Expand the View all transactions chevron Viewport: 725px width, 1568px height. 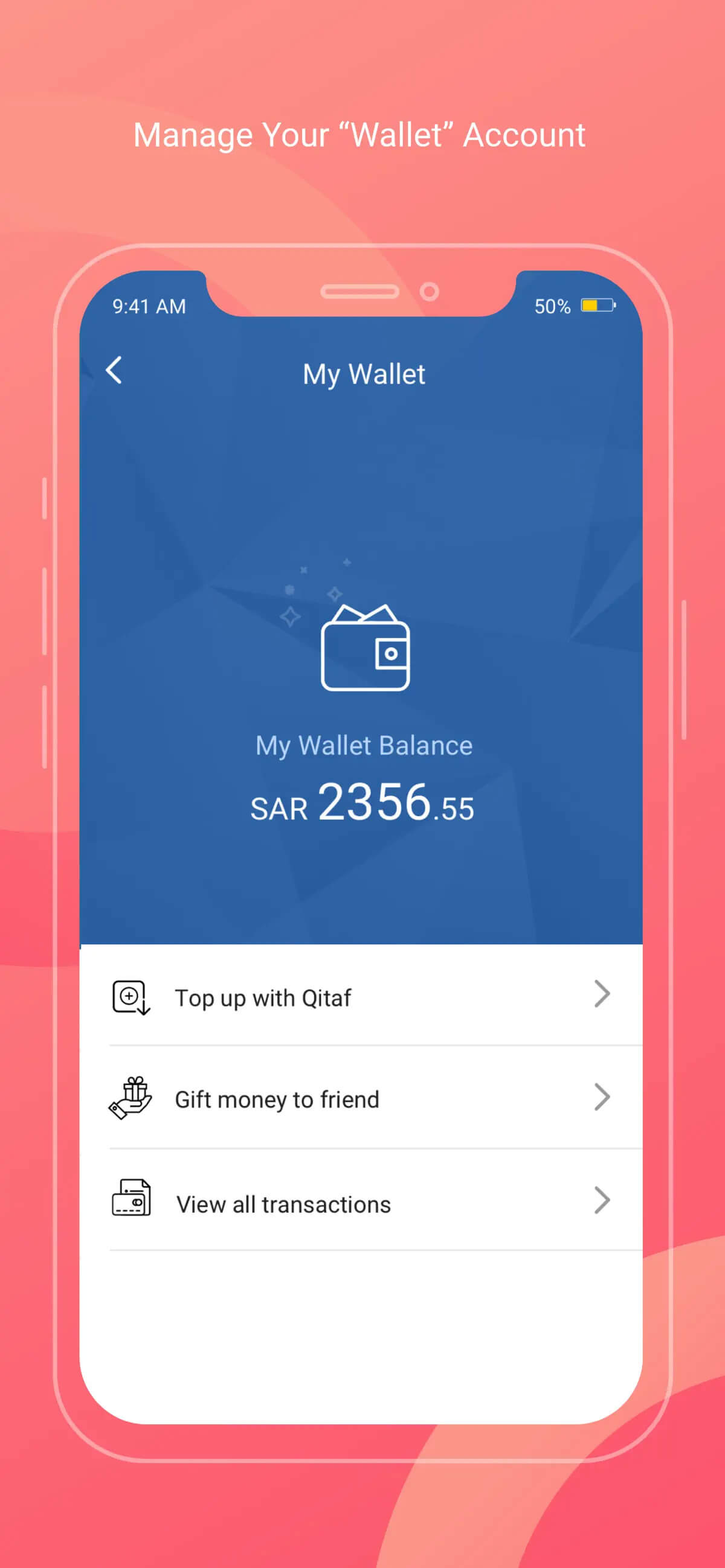click(603, 1200)
